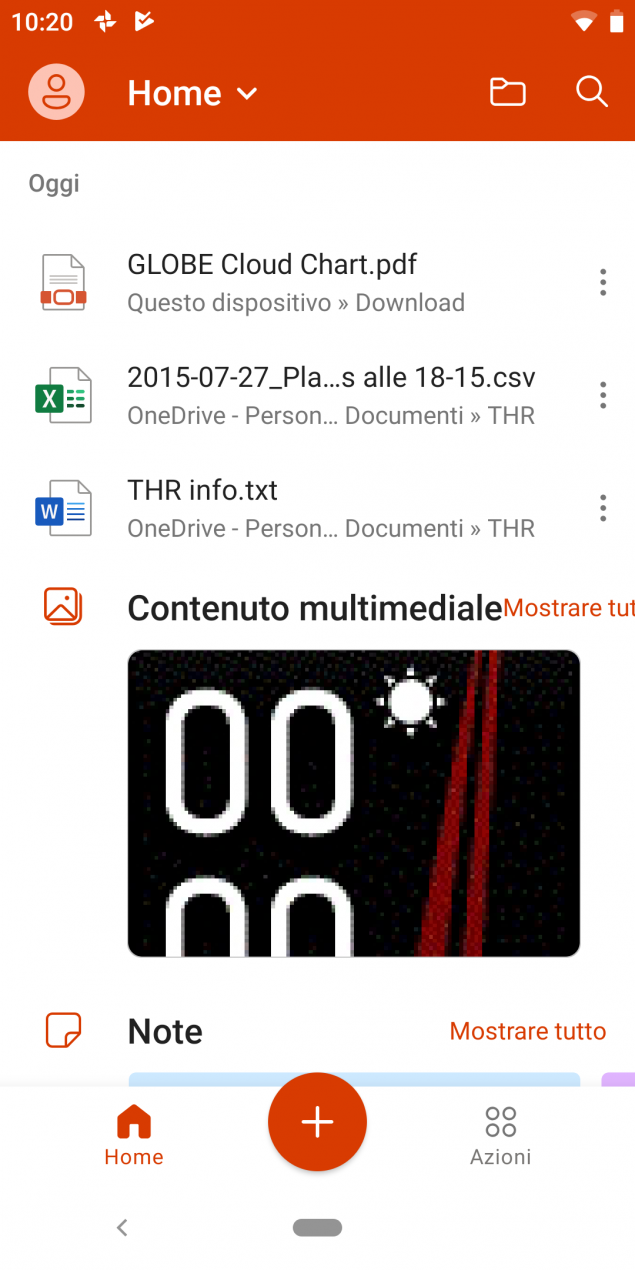Open more options for the csv file
635x1270 pixels.
602,395
